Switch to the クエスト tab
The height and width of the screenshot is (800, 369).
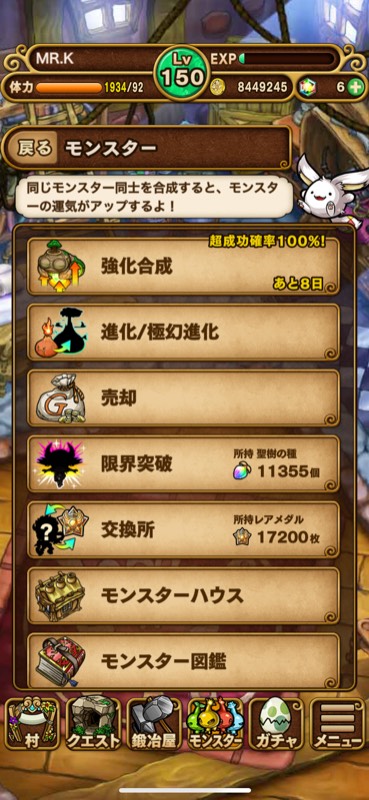93,724
